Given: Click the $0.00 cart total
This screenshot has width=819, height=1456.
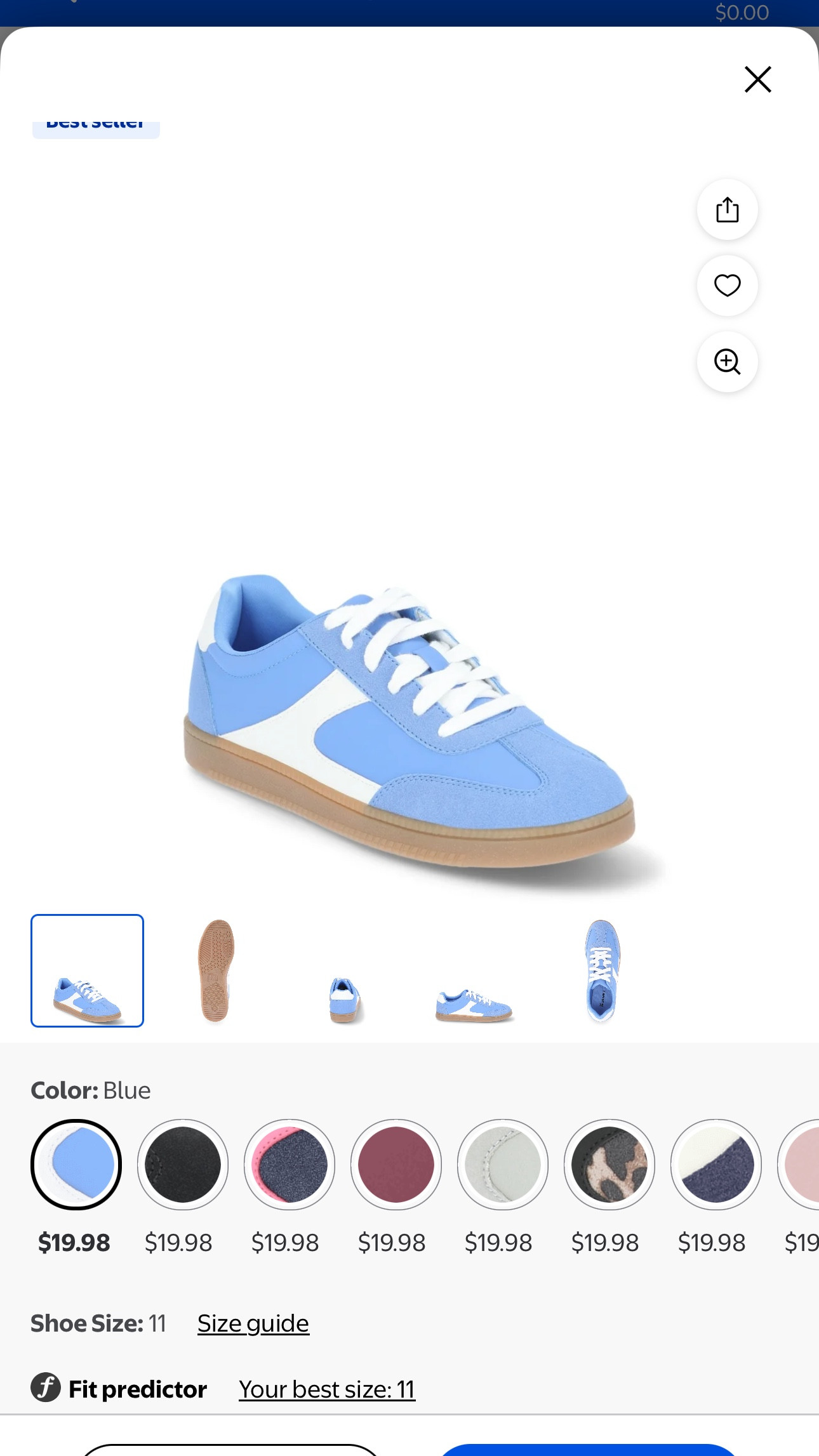Looking at the screenshot, I should (x=741, y=12).
